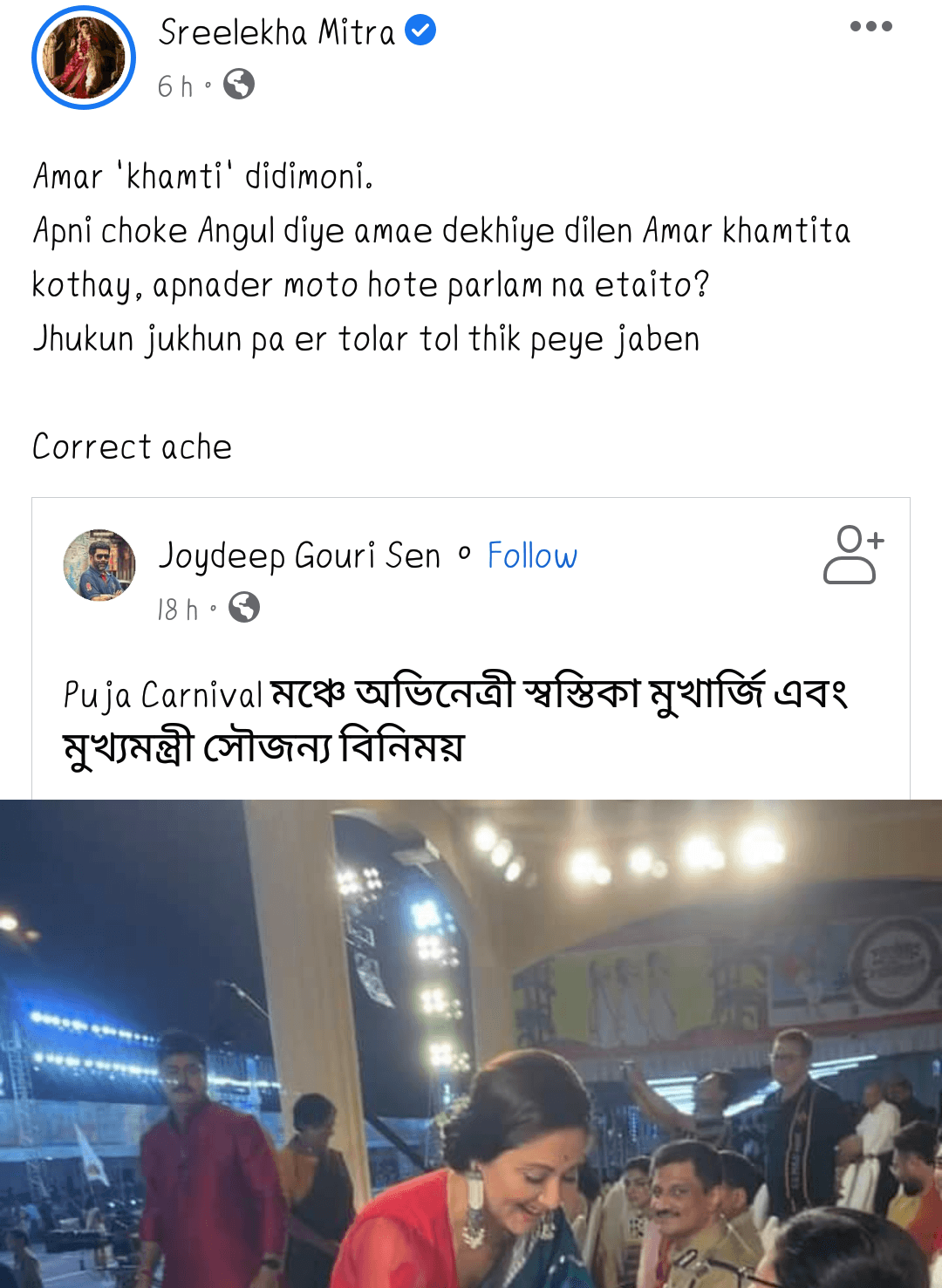Follow Joydeep Gouri Sen
Image resolution: width=942 pixels, height=1288 pixels.
pyautogui.click(x=532, y=555)
